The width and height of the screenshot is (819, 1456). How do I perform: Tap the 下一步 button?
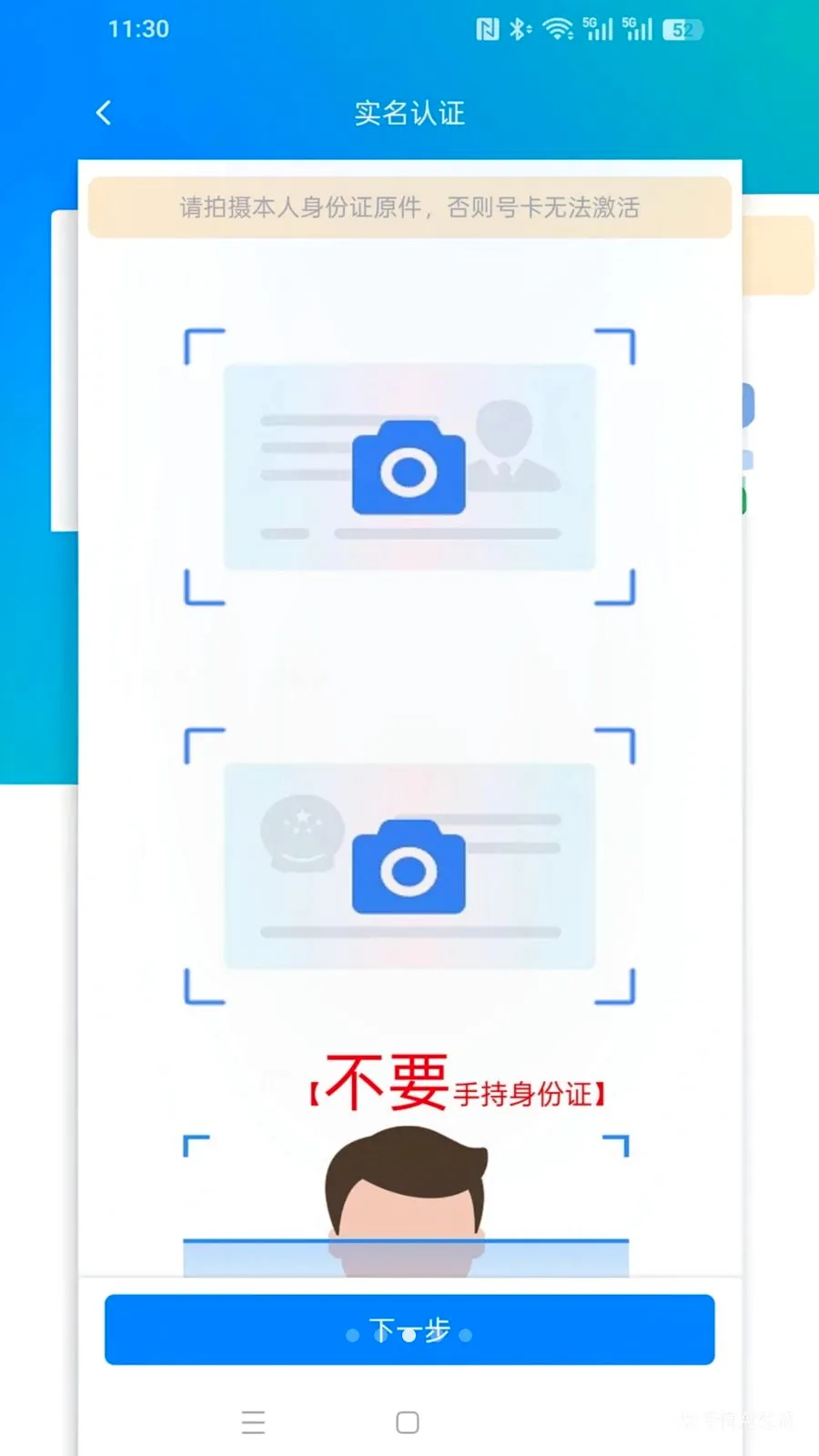tap(409, 1330)
